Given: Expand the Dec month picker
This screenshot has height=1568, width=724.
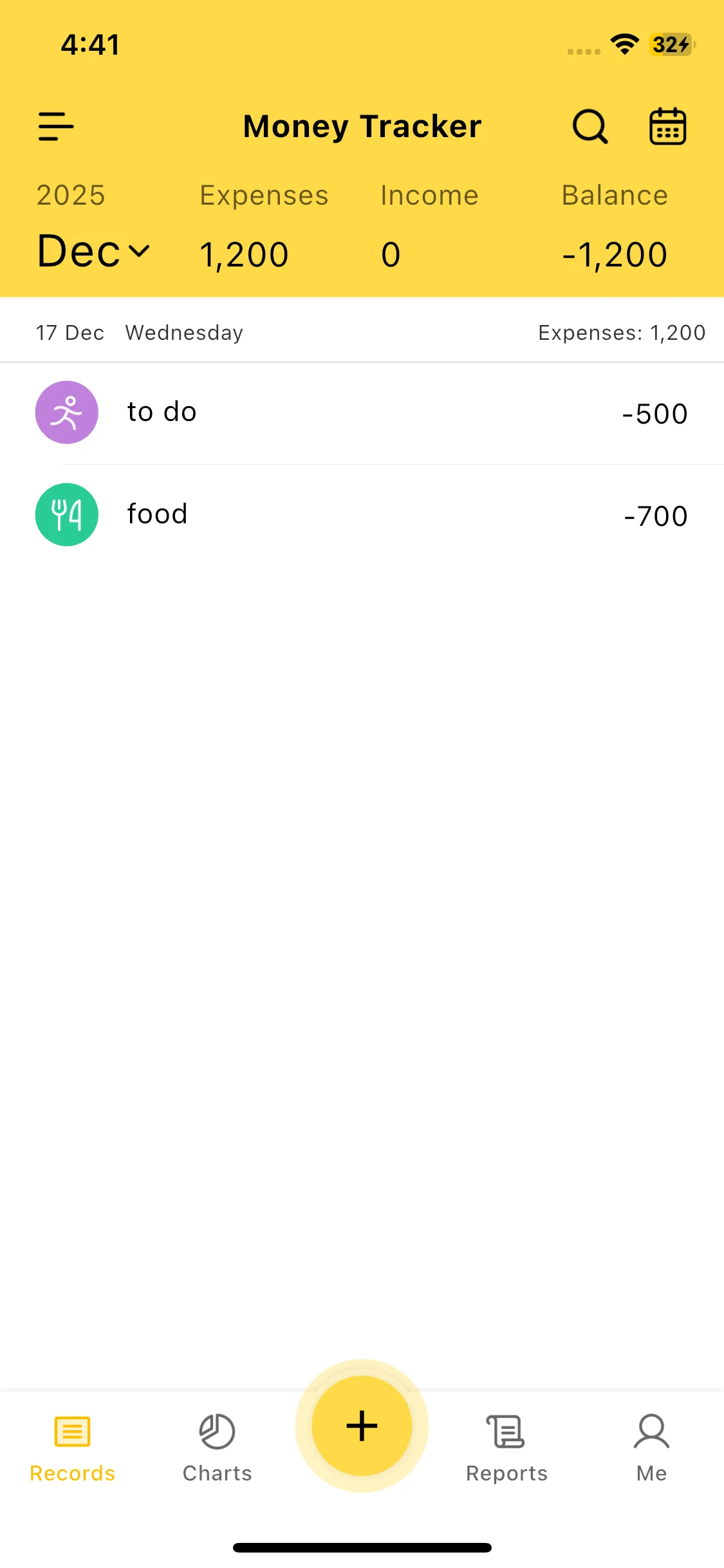Looking at the screenshot, I should pos(93,251).
